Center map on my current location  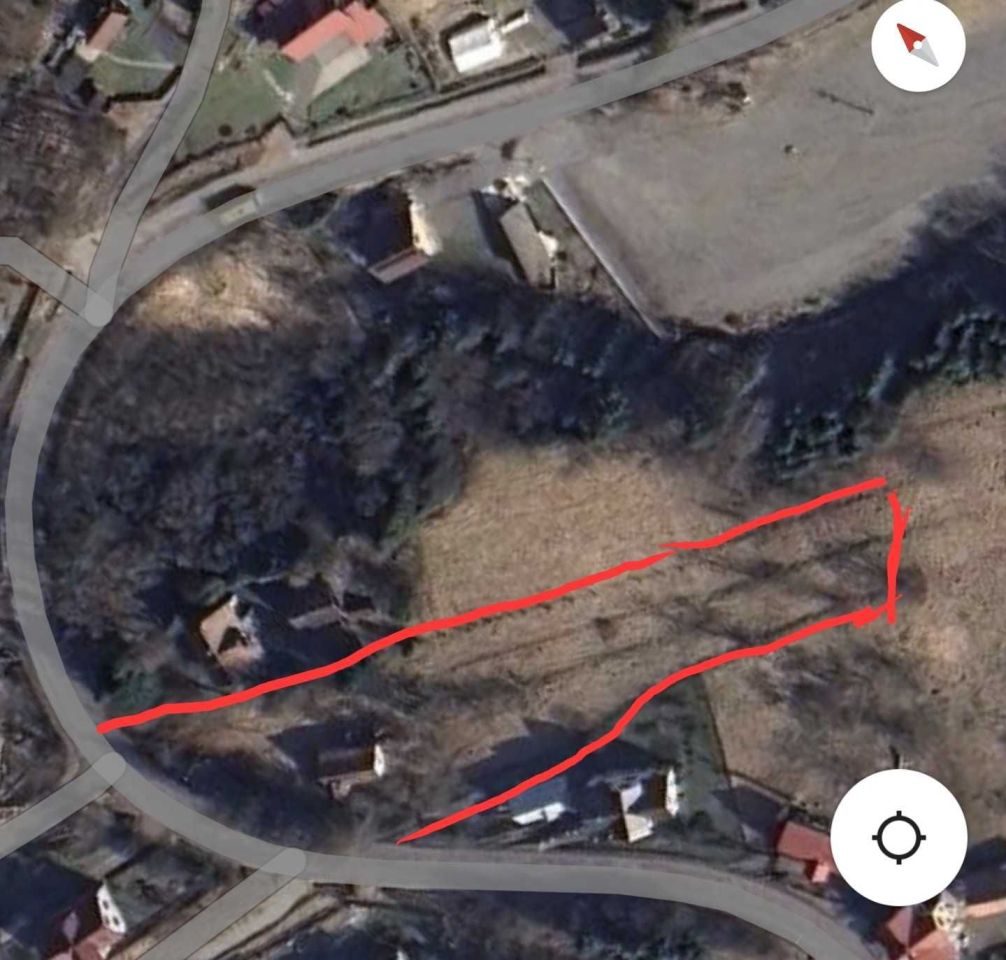(898, 837)
